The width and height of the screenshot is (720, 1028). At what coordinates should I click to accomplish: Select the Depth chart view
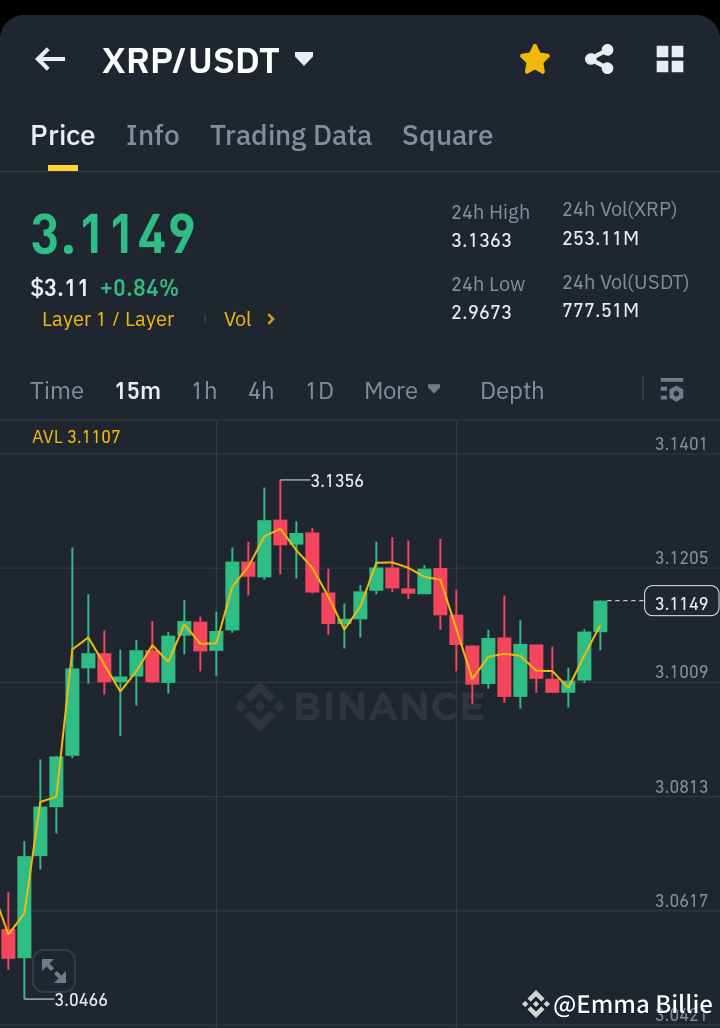(x=511, y=390)
